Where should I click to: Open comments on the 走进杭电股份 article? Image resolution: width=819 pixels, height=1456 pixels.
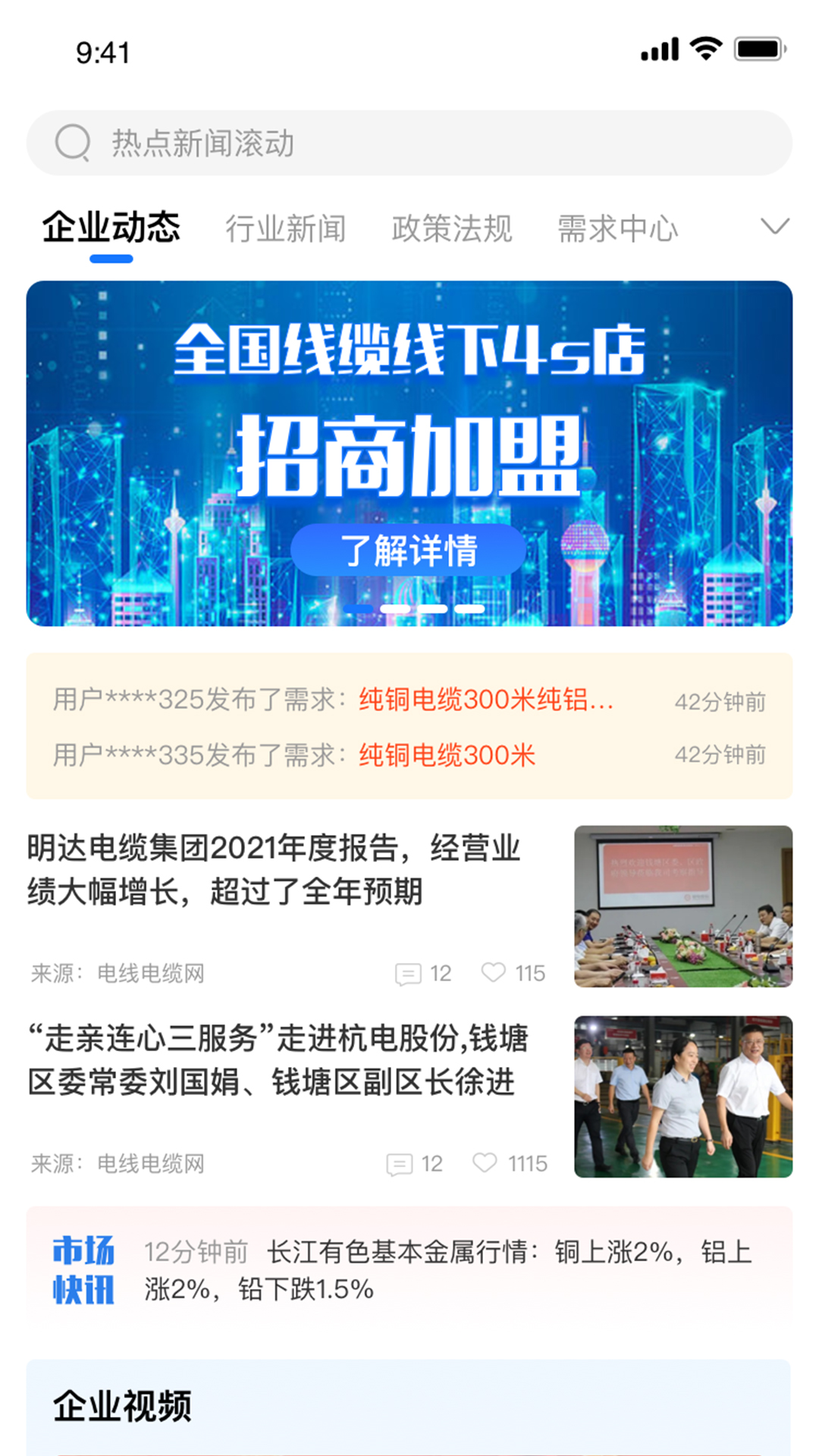tap(400, 1163)
